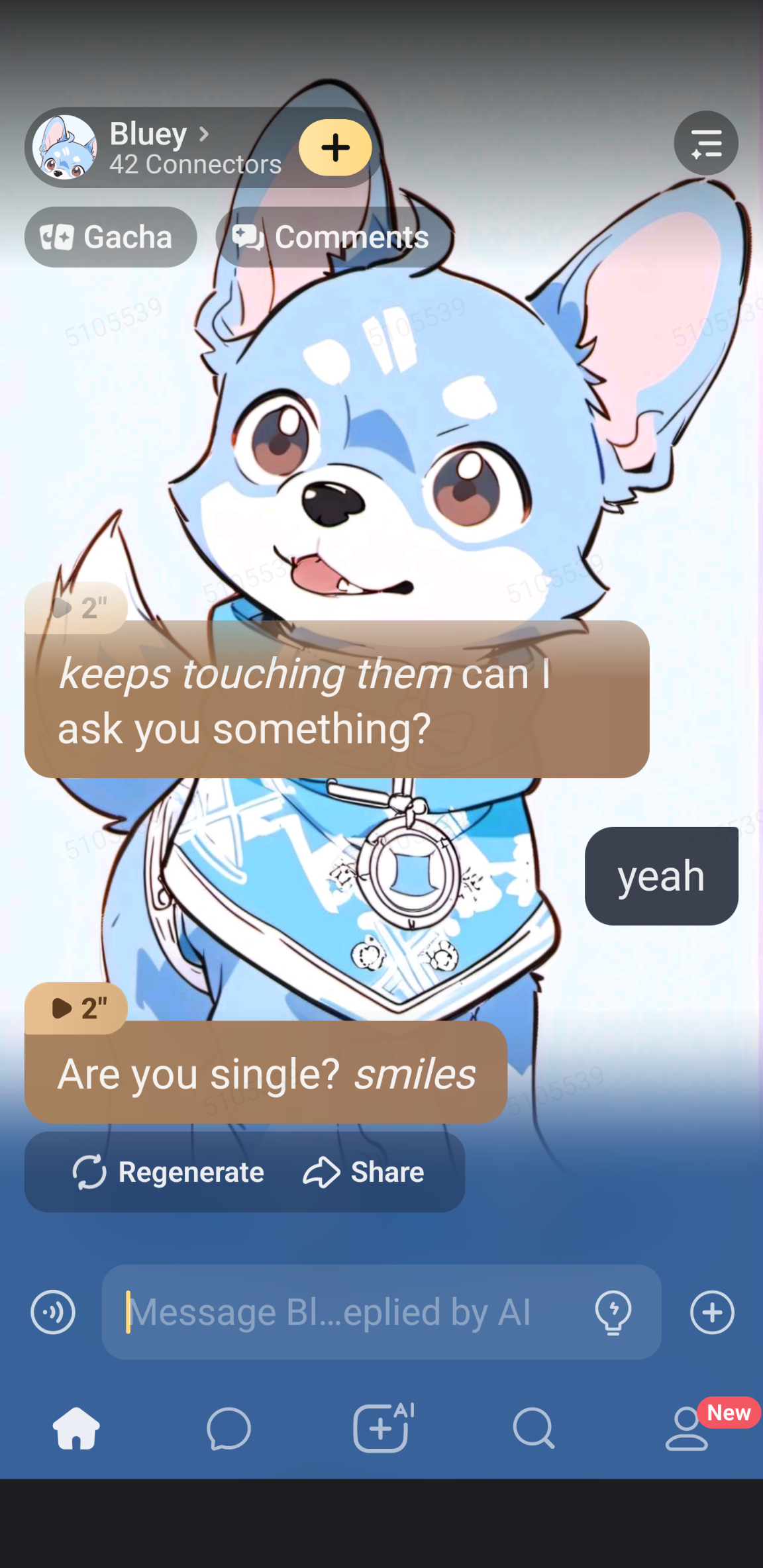763x1568 pixels.
Task: Share the 'Are you single?' message
Action: [x=364, y=1172]
